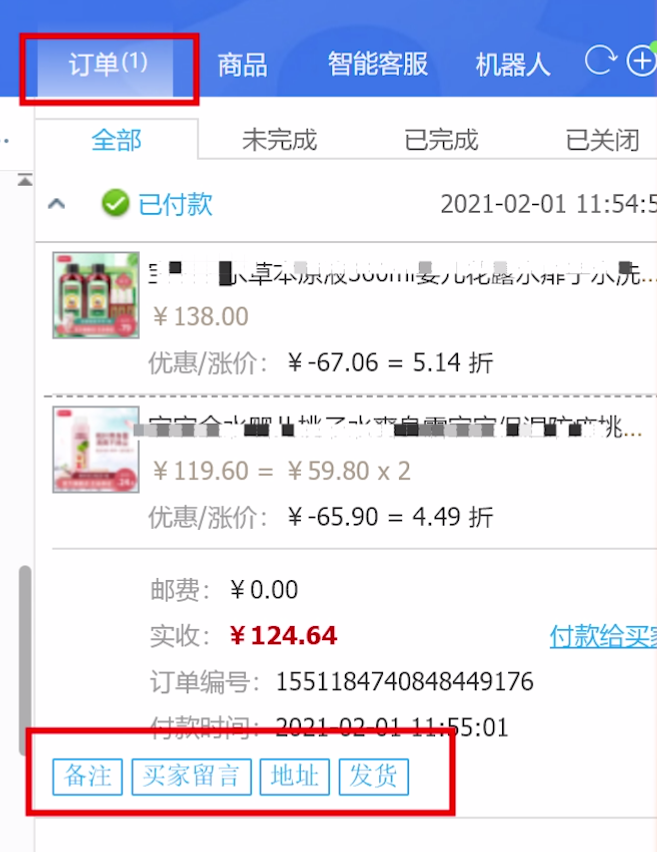View 买家留言 for this order
Viewport: 657px width, 852px height.
click(191, 777)
